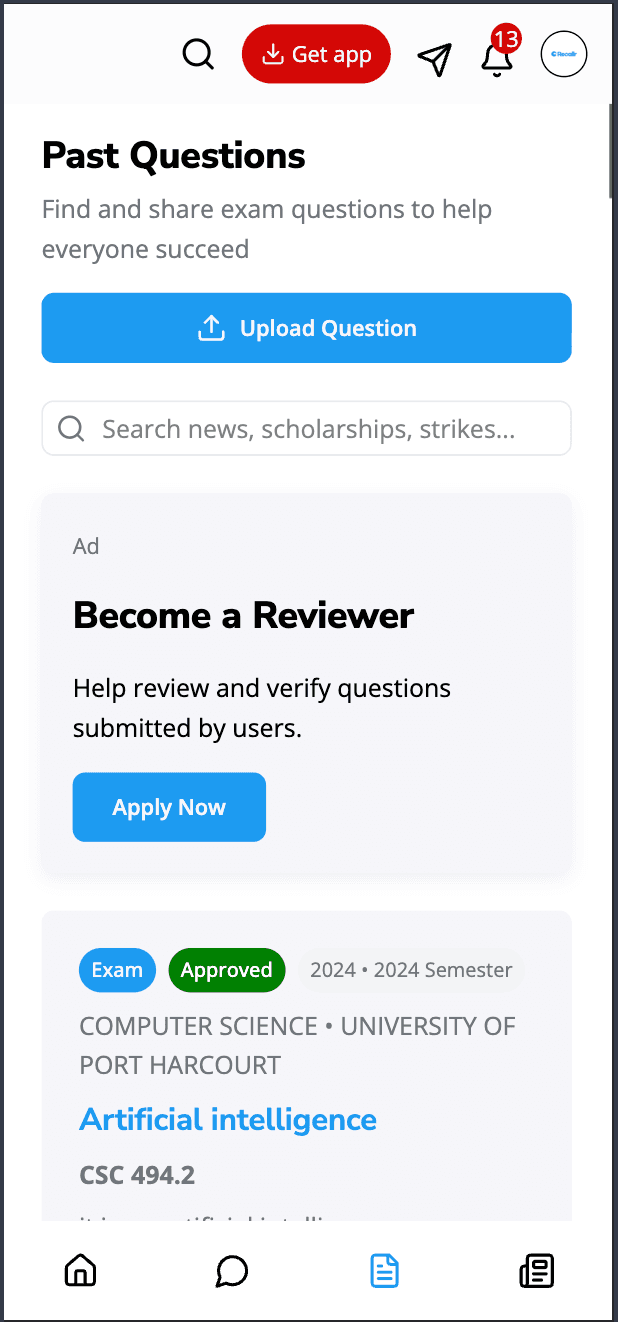
Task: Open direct messages paper plane icon
Action: pyautogui.click(x=434, y=58)
